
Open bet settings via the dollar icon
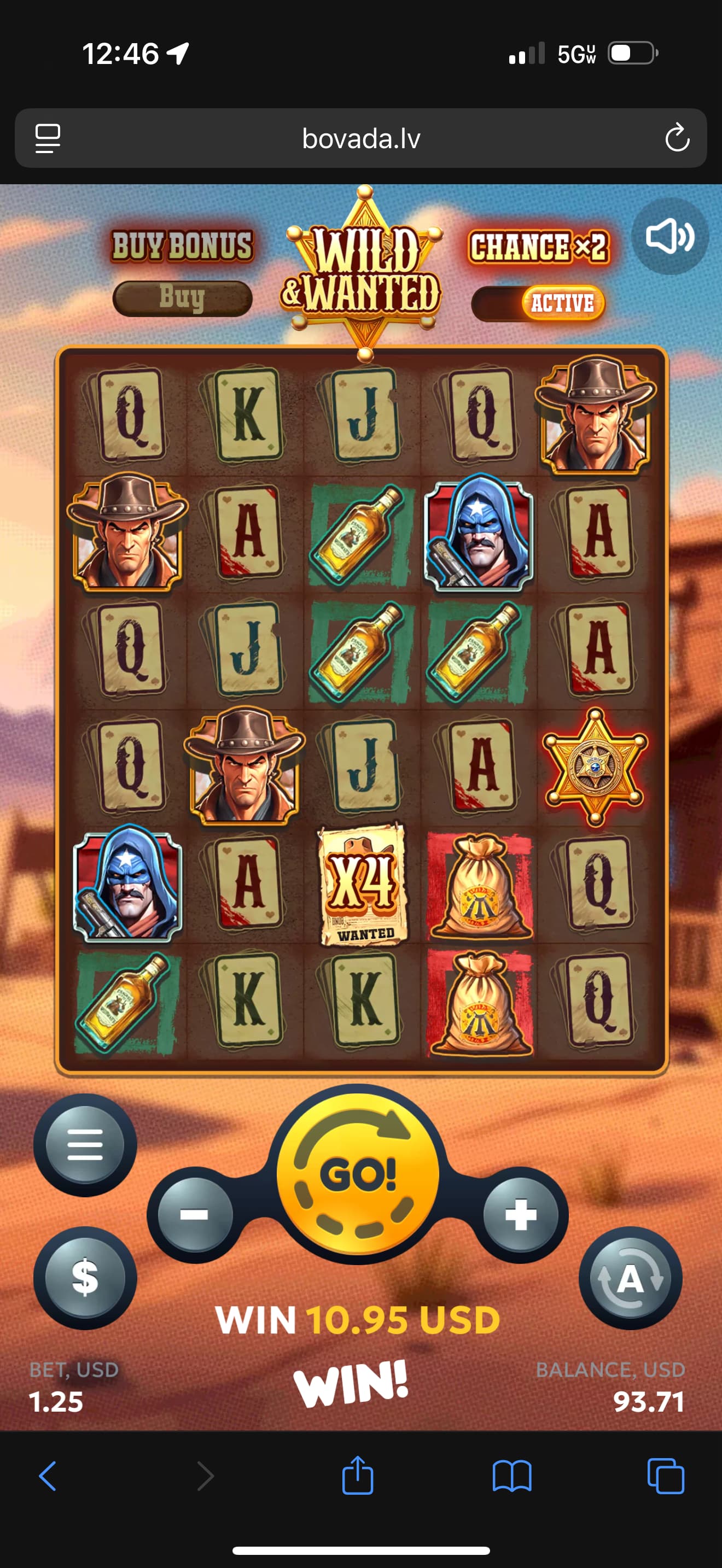click(85, 1277)
